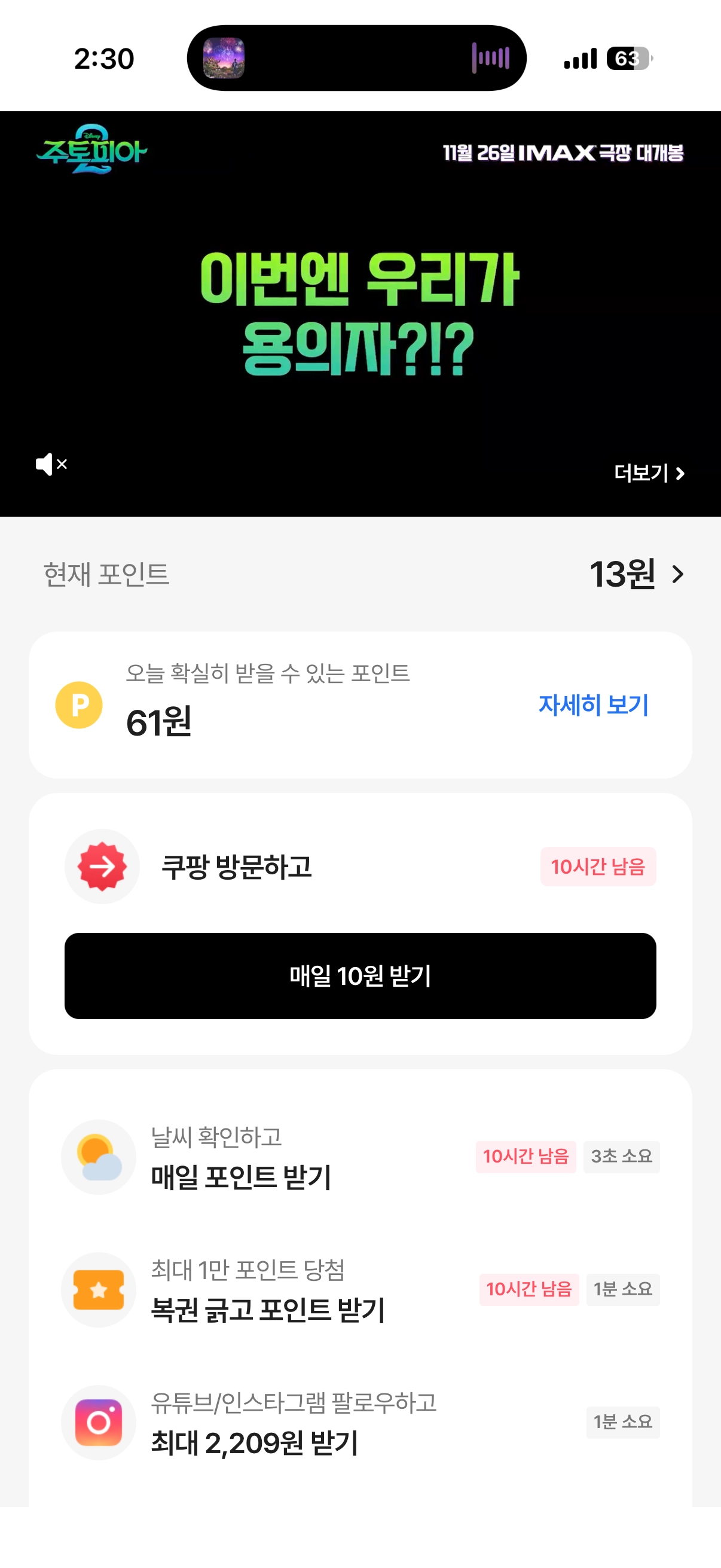Viewport: 721px width, 1568px height.
Task: Unmute the Zootopia ad video
Action: (51, 465)
